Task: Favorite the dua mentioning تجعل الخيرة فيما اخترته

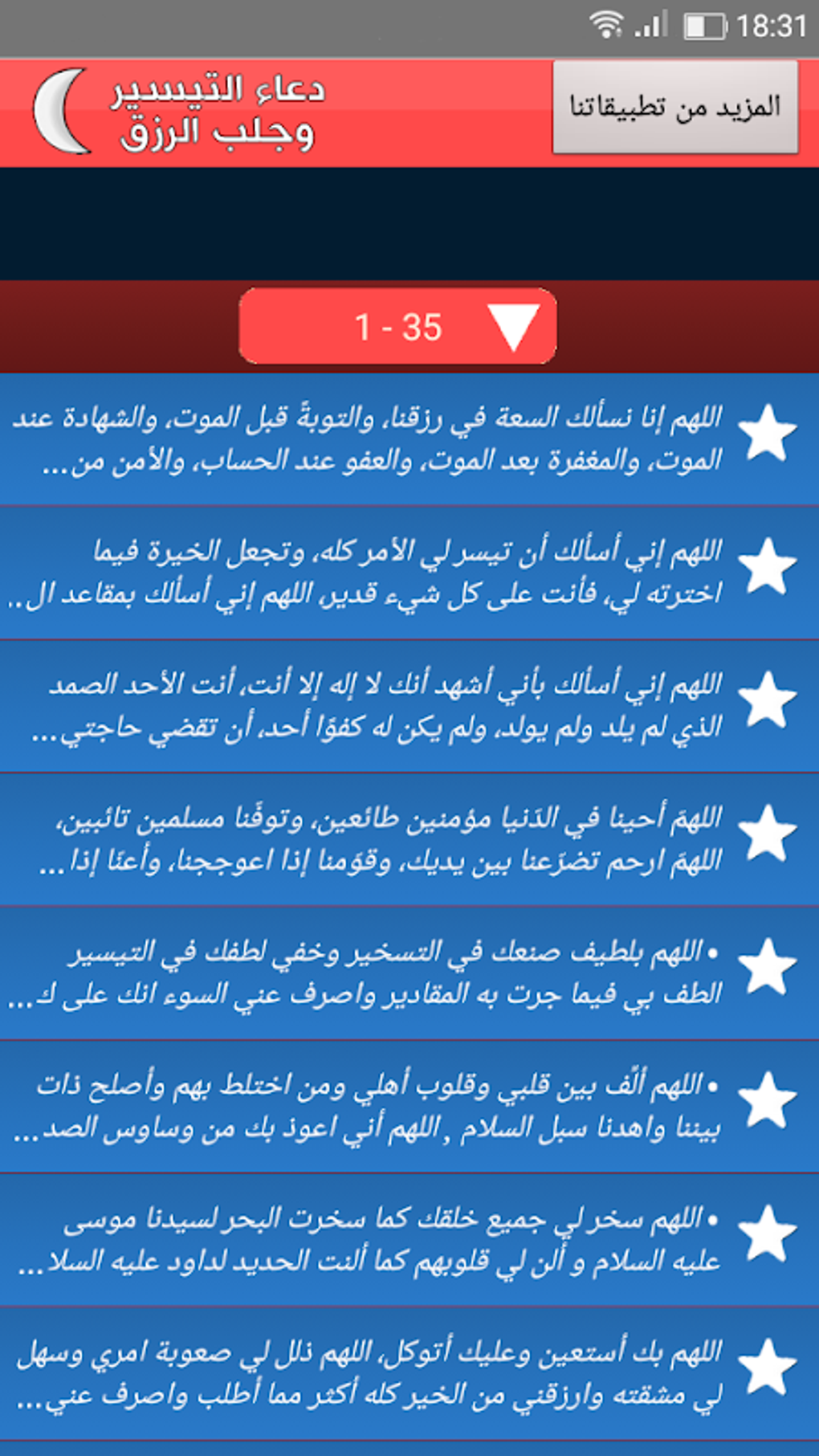Action: pyautogui.click(x=767, y=566)
